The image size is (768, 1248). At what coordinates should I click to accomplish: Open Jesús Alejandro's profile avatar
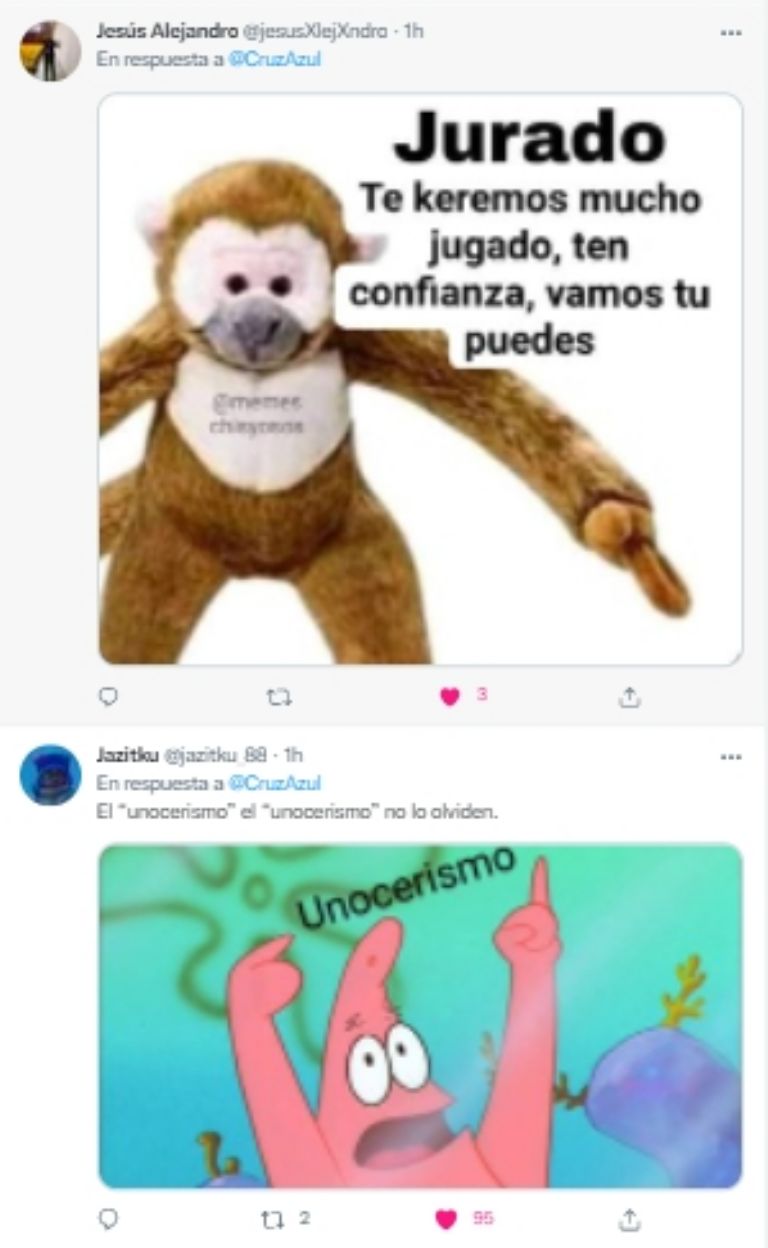pyautogui.click(x=50, y=50)
